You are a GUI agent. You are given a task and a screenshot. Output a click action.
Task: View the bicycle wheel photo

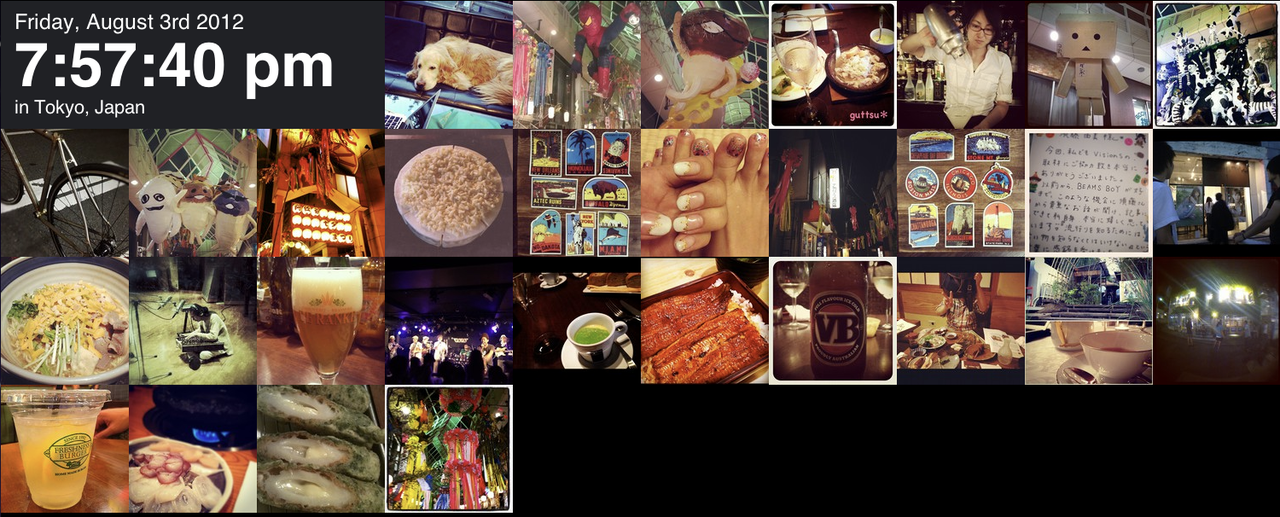click(64, 192)
